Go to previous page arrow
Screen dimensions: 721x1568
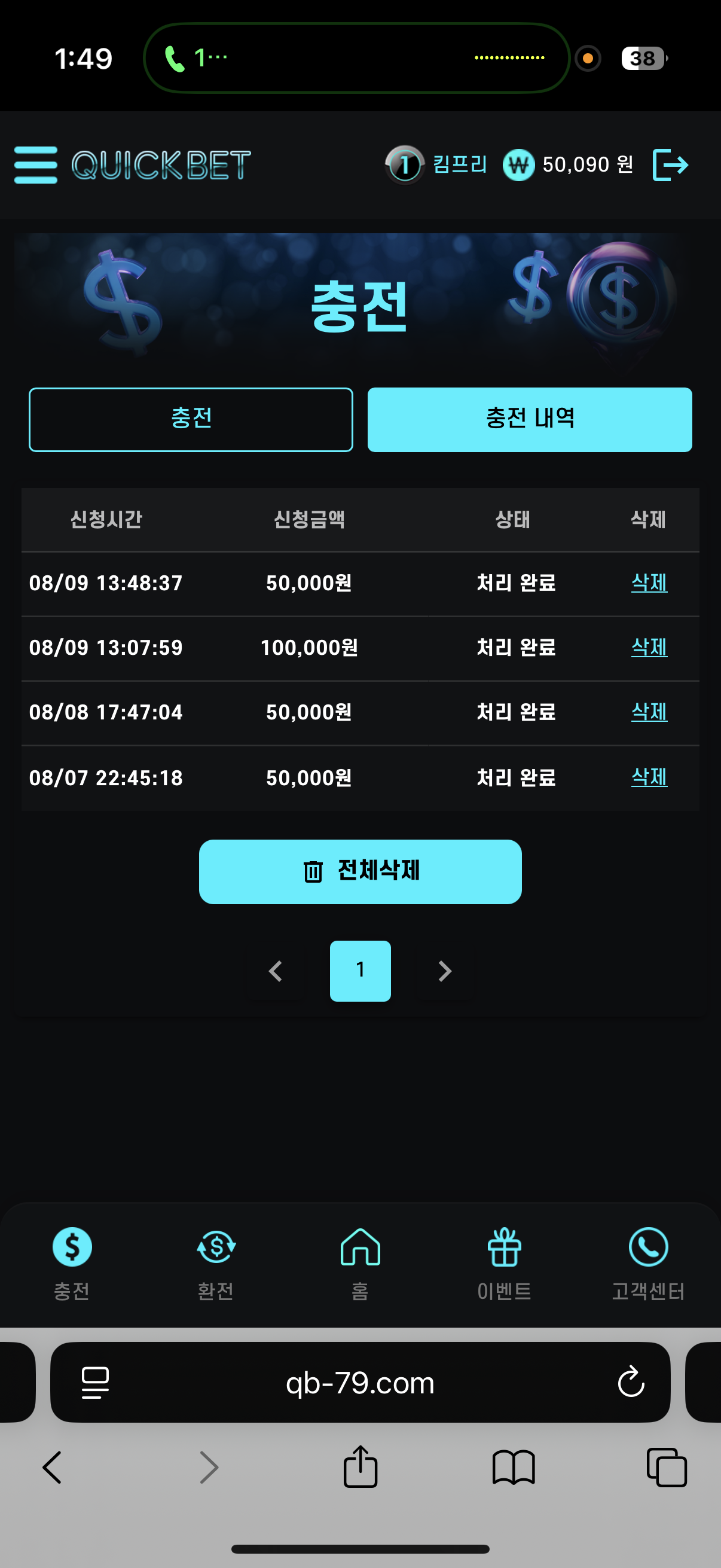pos(275,970)
